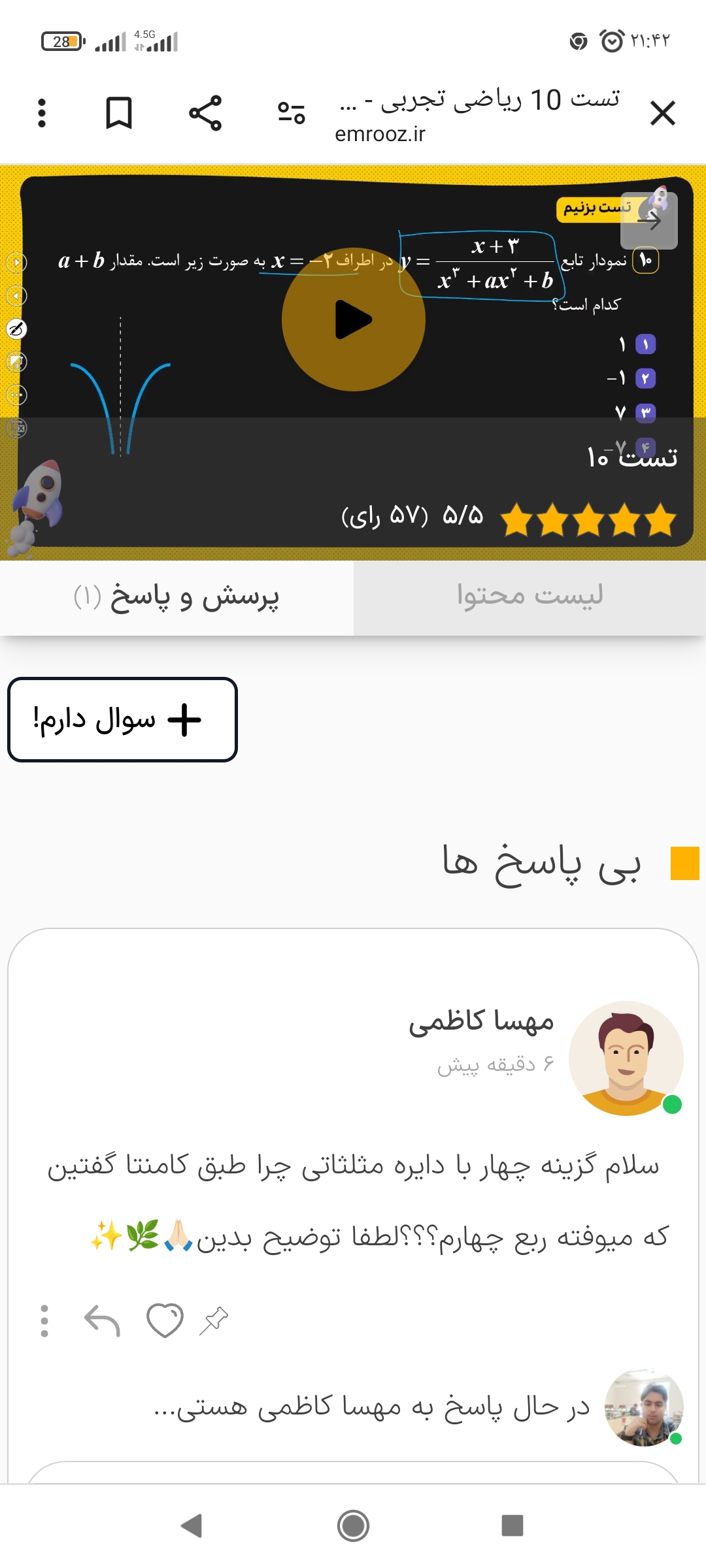Switch to the لیست محتوا tab

coord(529,596)
